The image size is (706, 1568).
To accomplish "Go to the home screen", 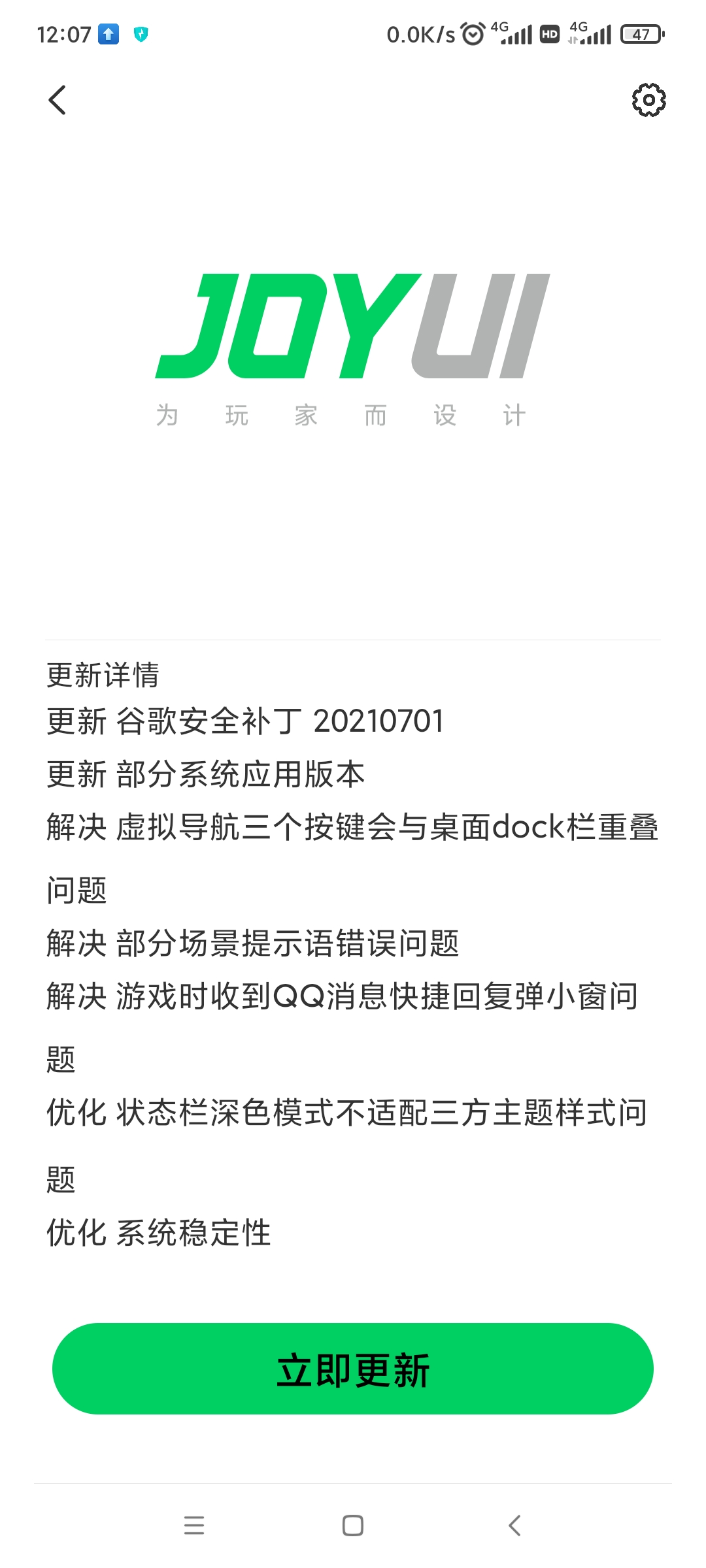I will click(353, 1526).
